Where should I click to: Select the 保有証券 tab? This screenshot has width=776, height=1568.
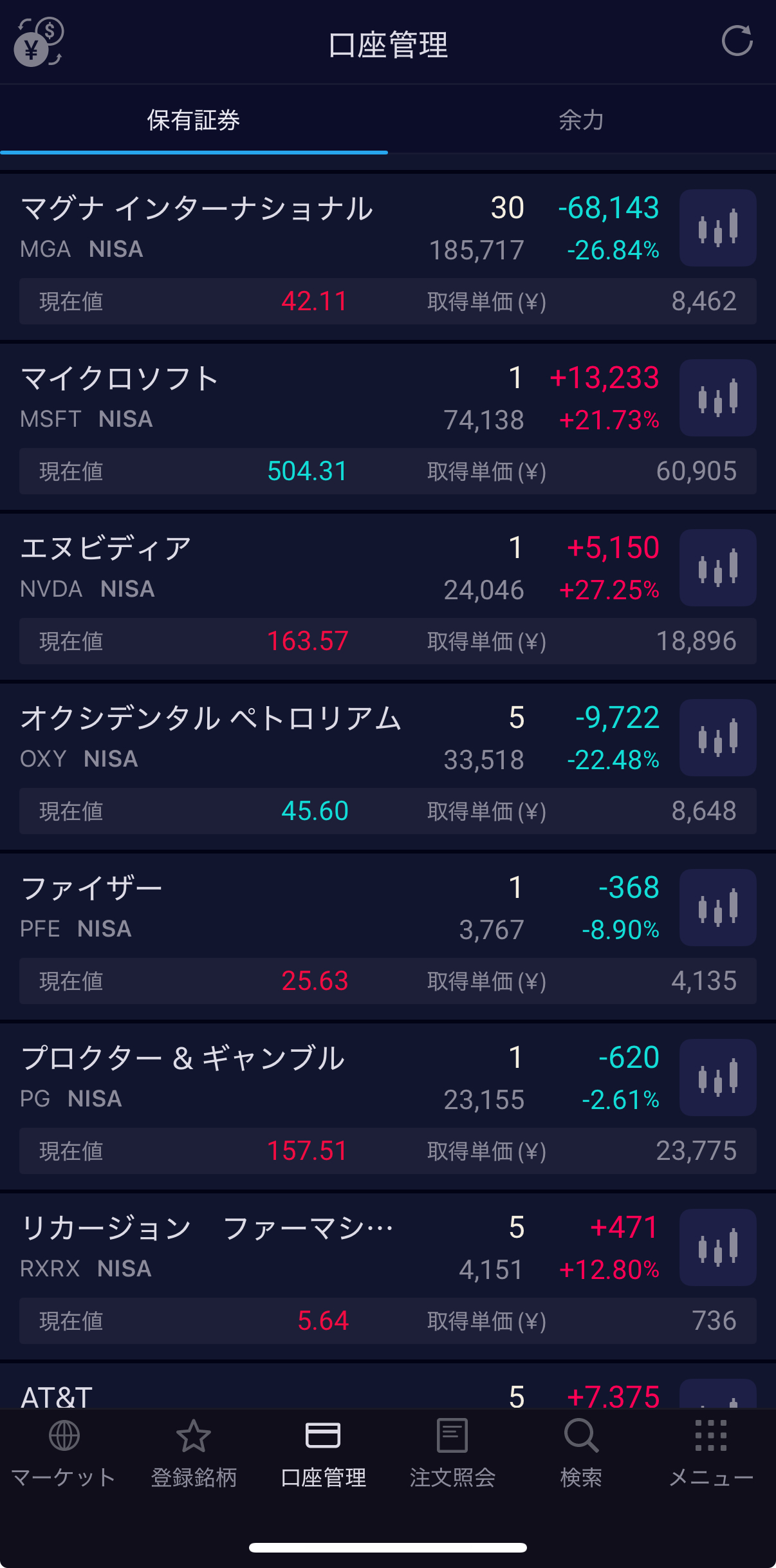[x=194, y=120]
